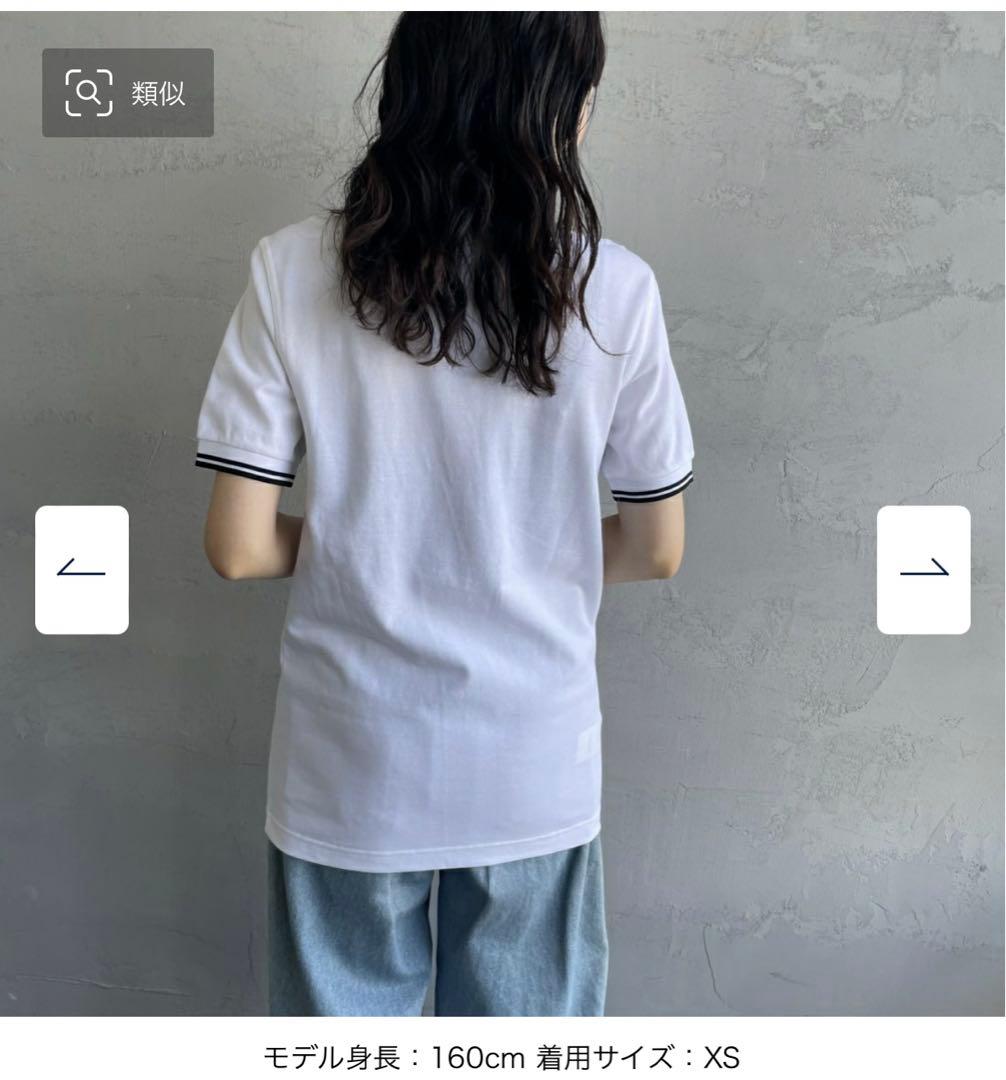Go back one image using the left expander

82,570
